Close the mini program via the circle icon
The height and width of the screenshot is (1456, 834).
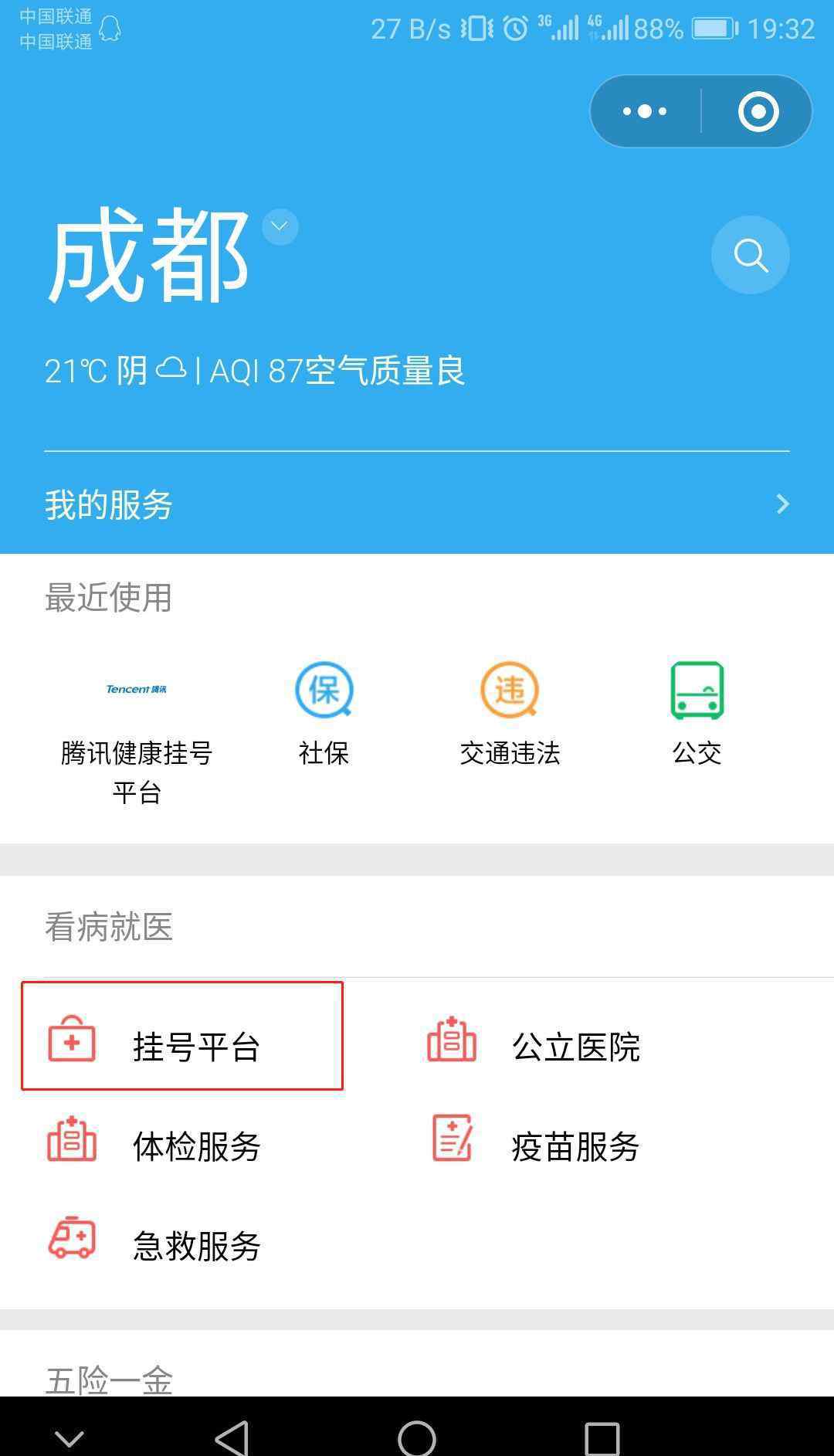[x=758, y=112]
